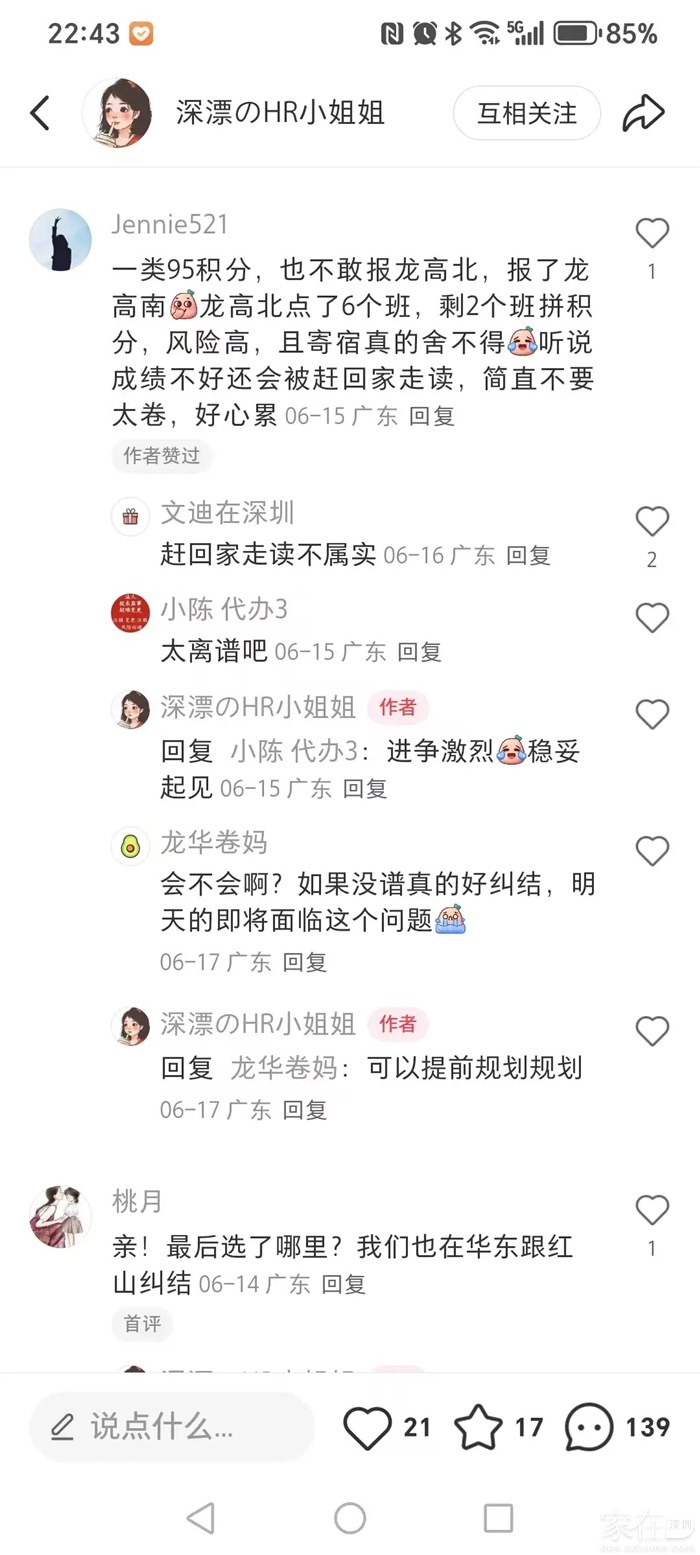Tap the 互相关注 follow button

[527, 113]
